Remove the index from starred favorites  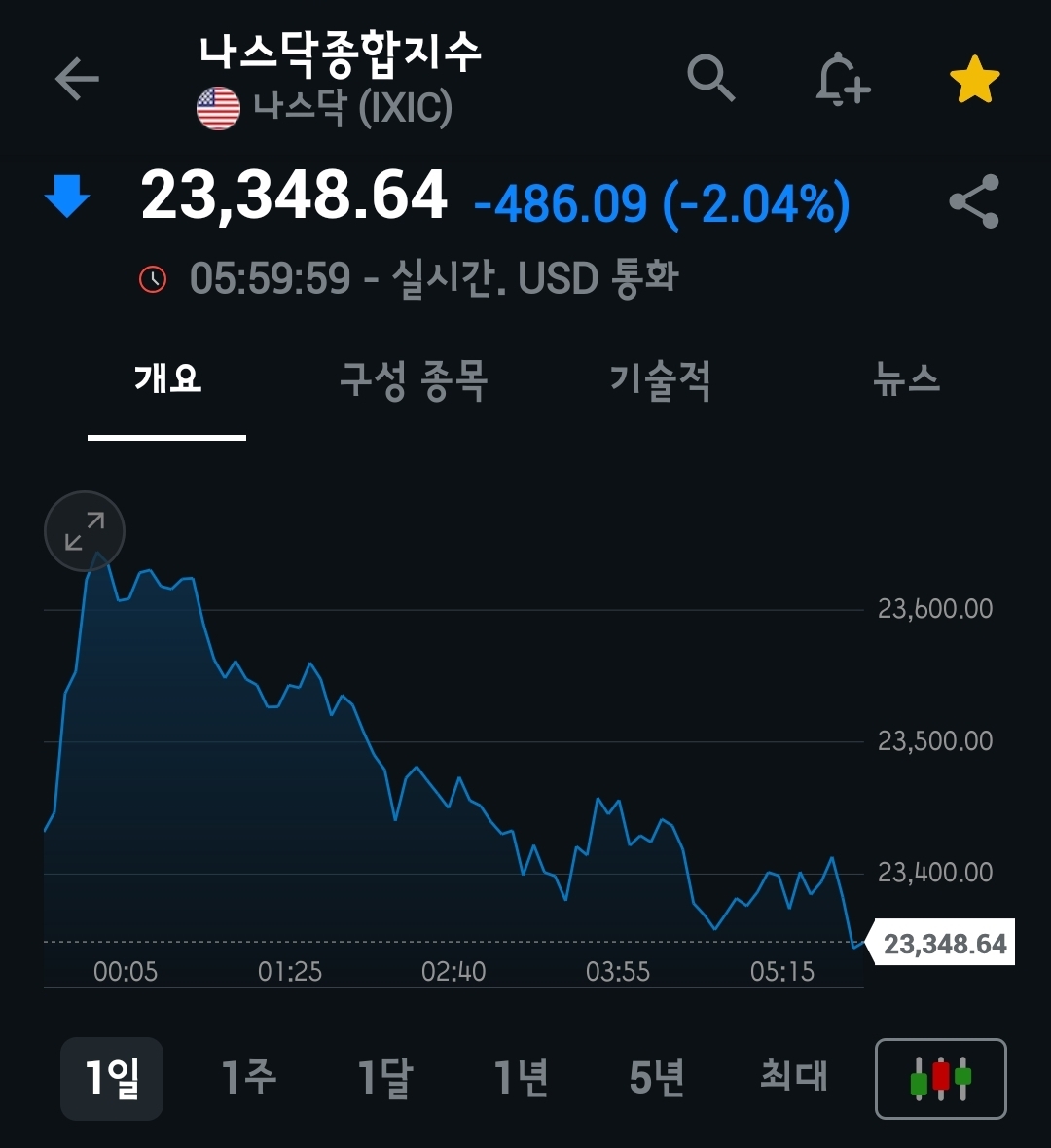(974, 80)
